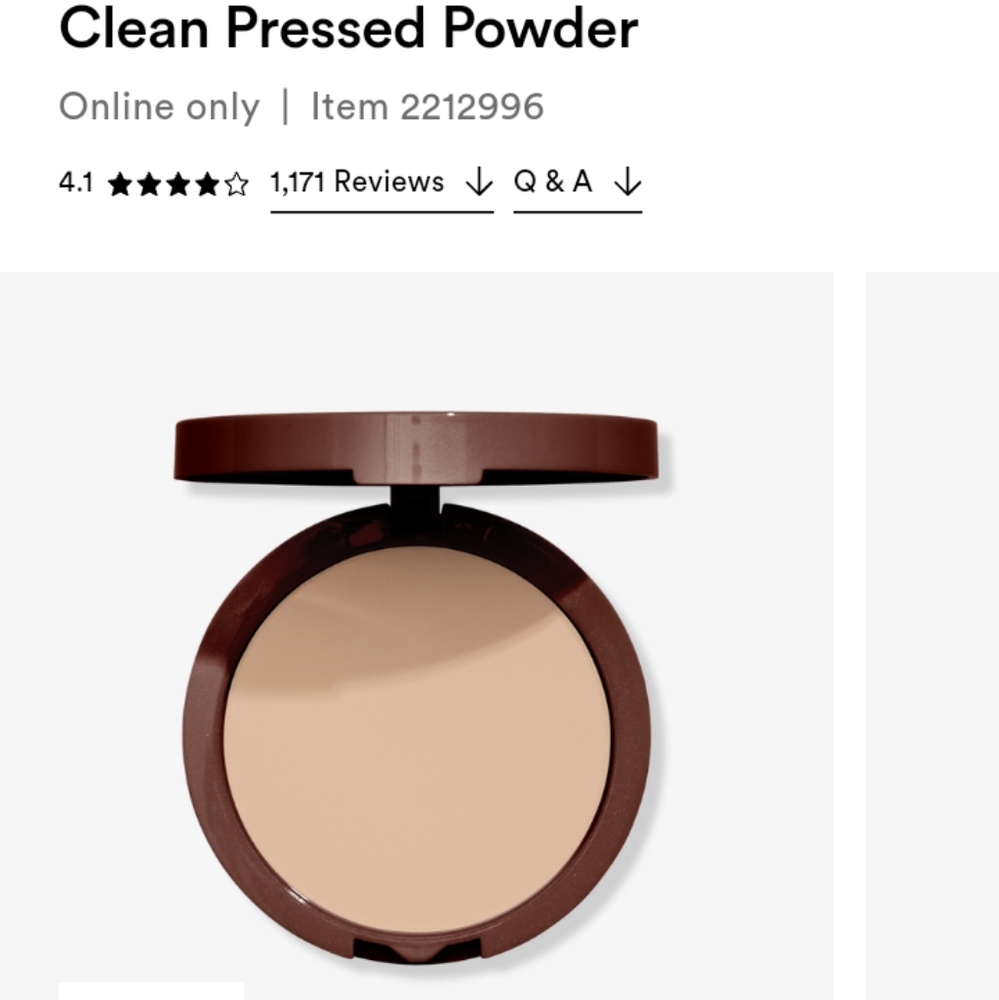Image resolution: width=999 pixels, height=1000 pixels.
Task: Click the star rating cluster
Action: pos(177,183)
